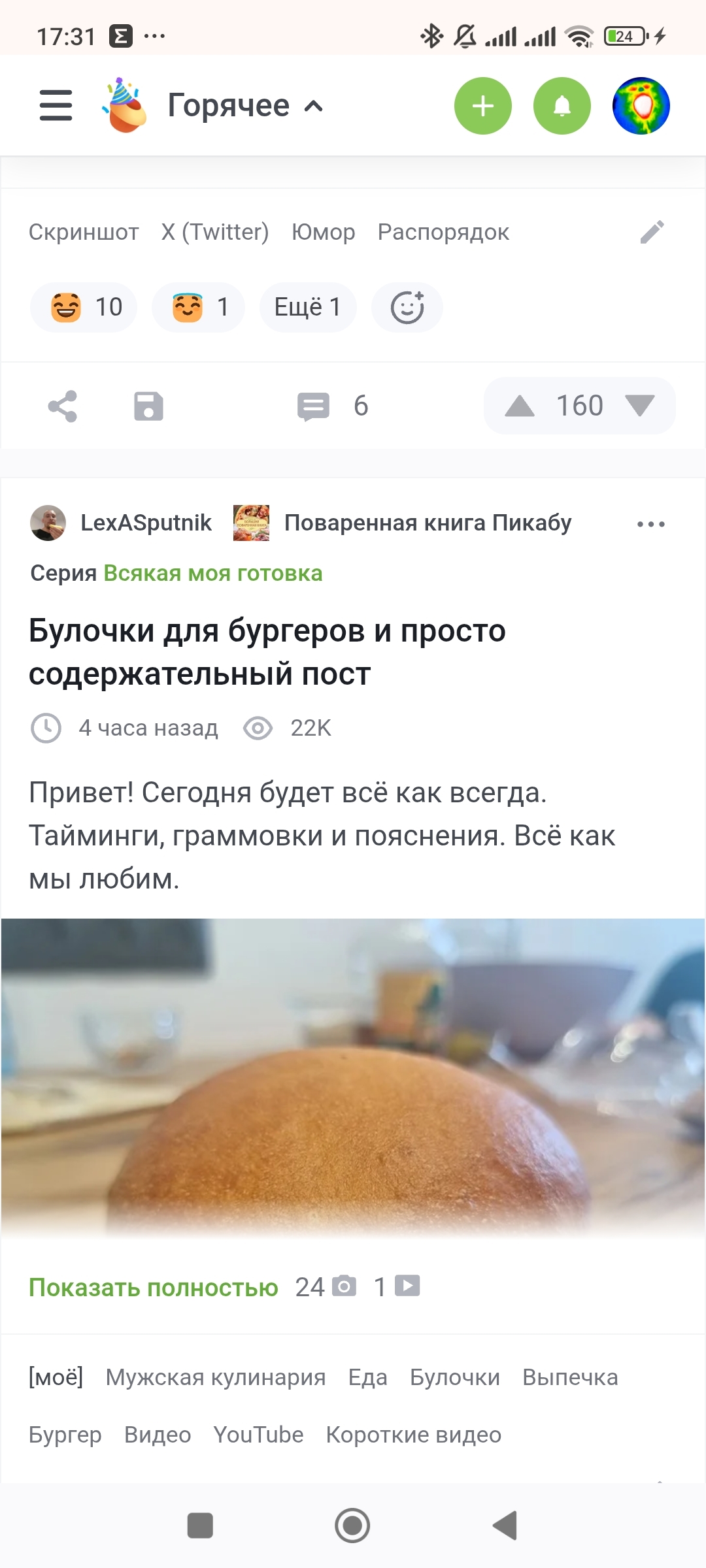Open the profile avatar
This screenshot has height=1568, width=706.
[x=641, y=106]
